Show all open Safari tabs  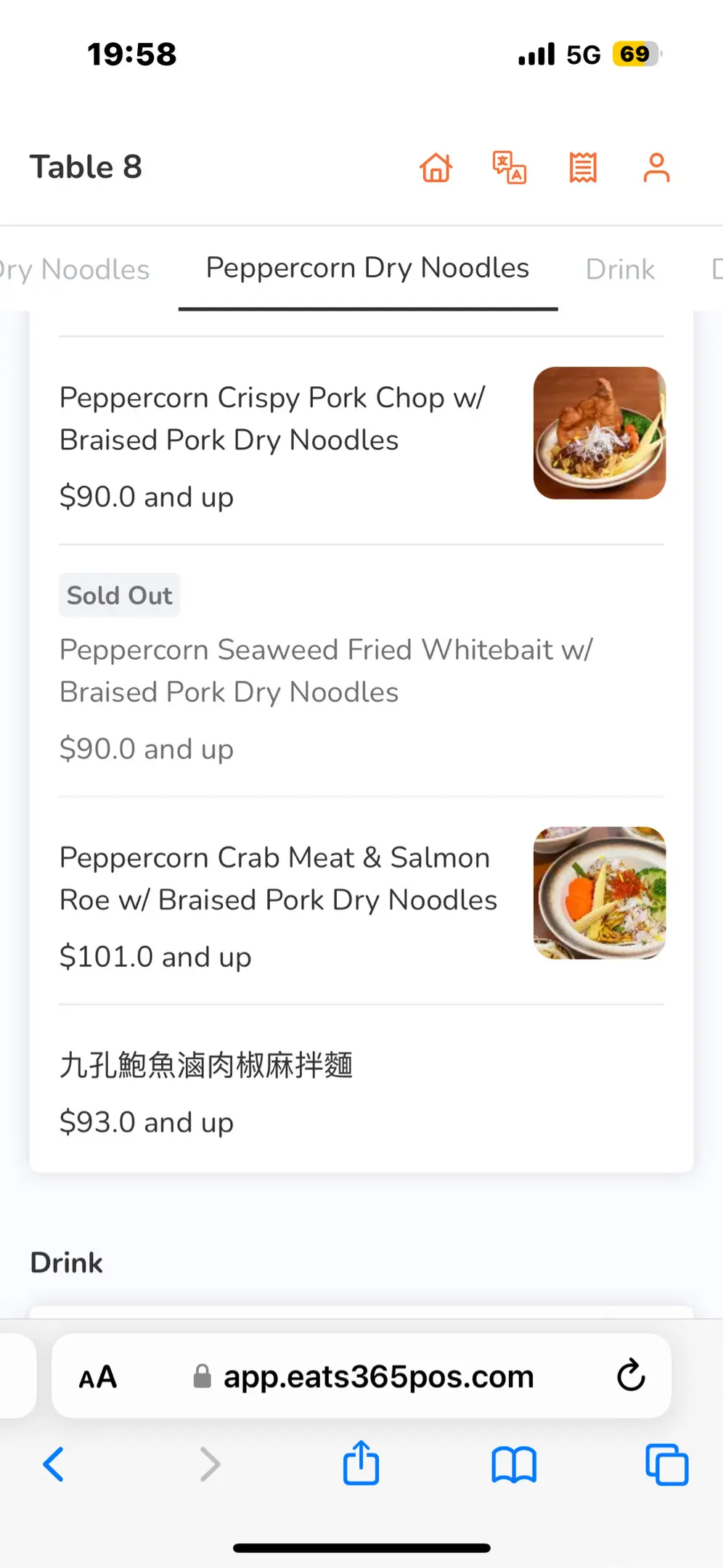666,1464
